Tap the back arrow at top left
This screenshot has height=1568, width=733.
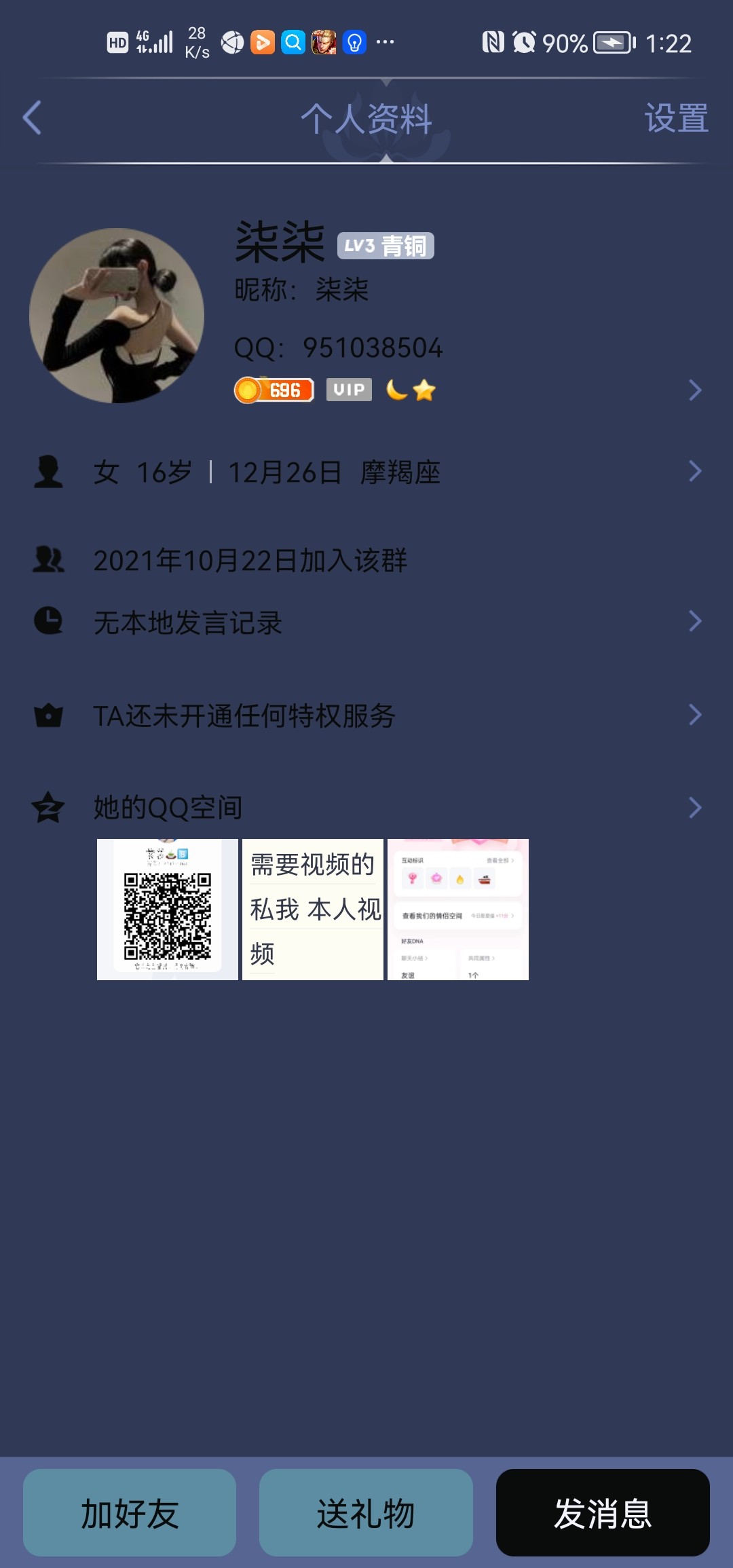[x=31, y=117]
